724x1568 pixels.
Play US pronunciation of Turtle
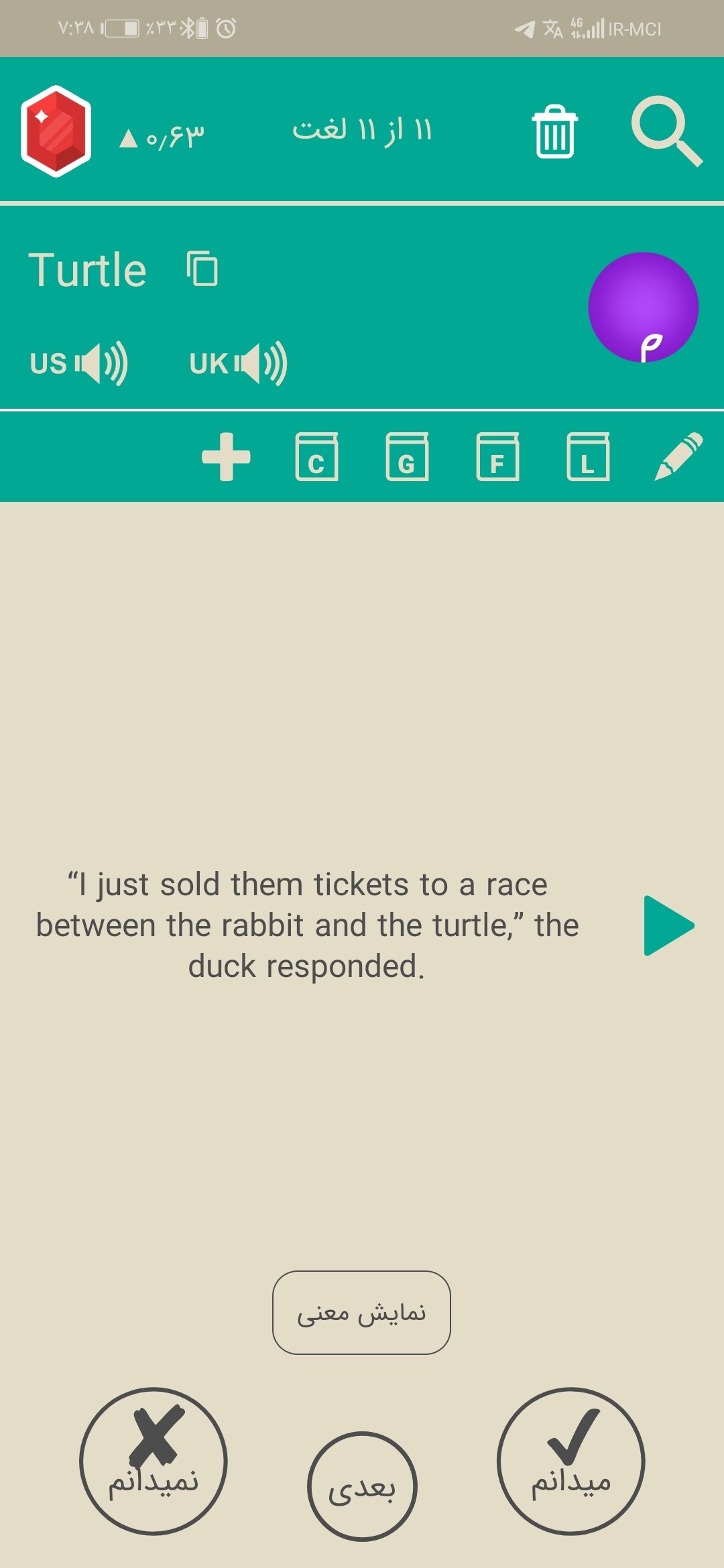click(79, 363)
